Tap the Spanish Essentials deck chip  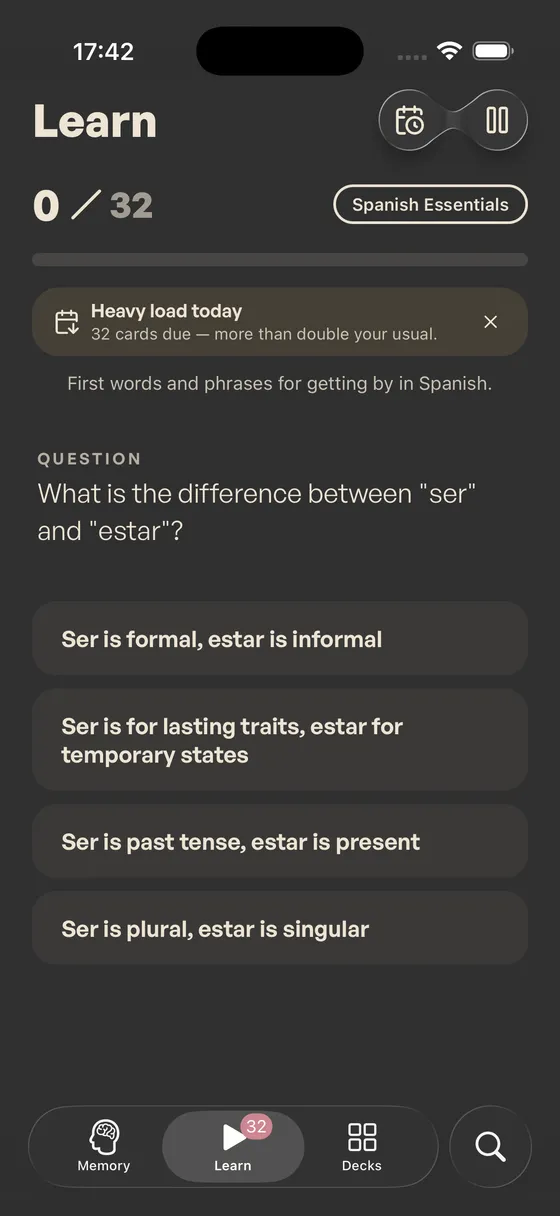pyautogui.click(x=430, y=204)
